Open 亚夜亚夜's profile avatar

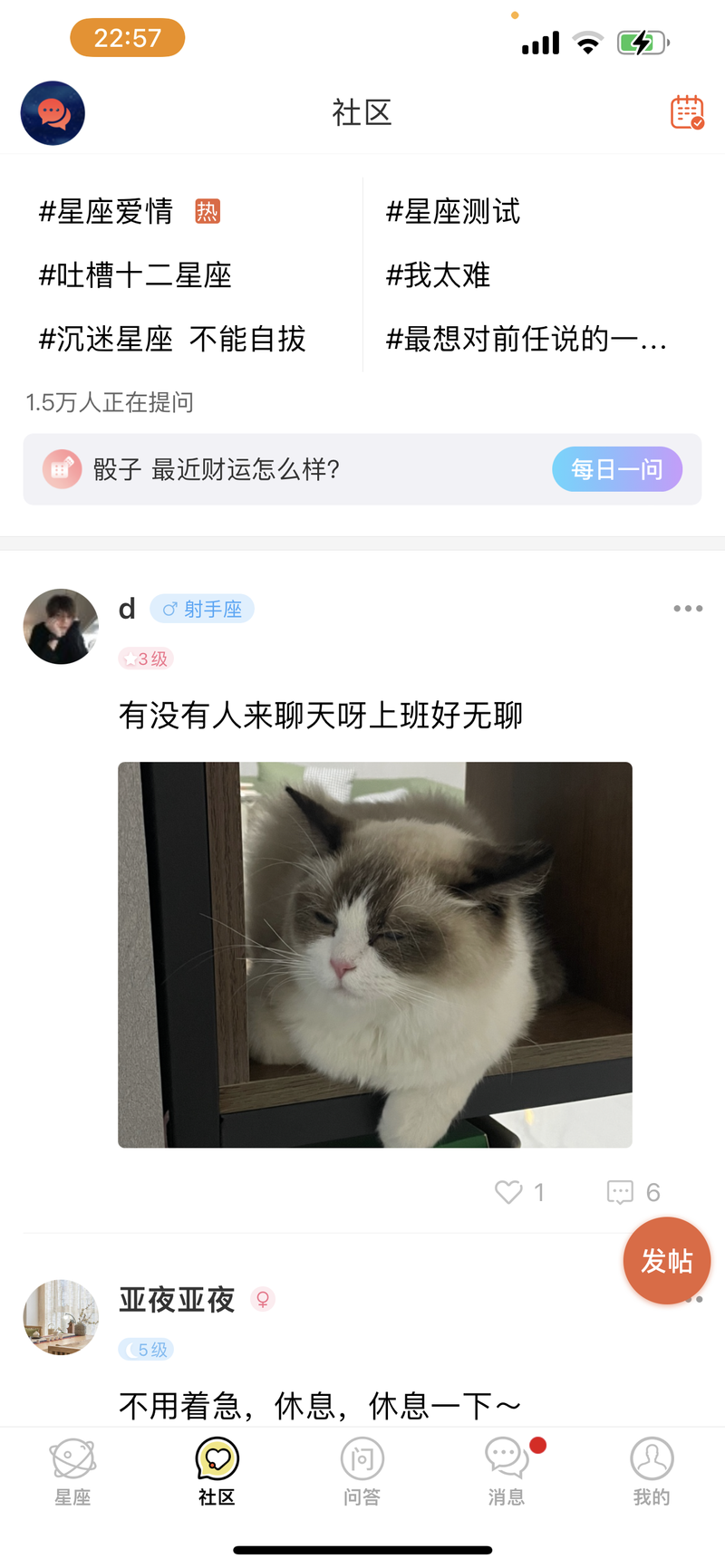(x=61, y=1317)
